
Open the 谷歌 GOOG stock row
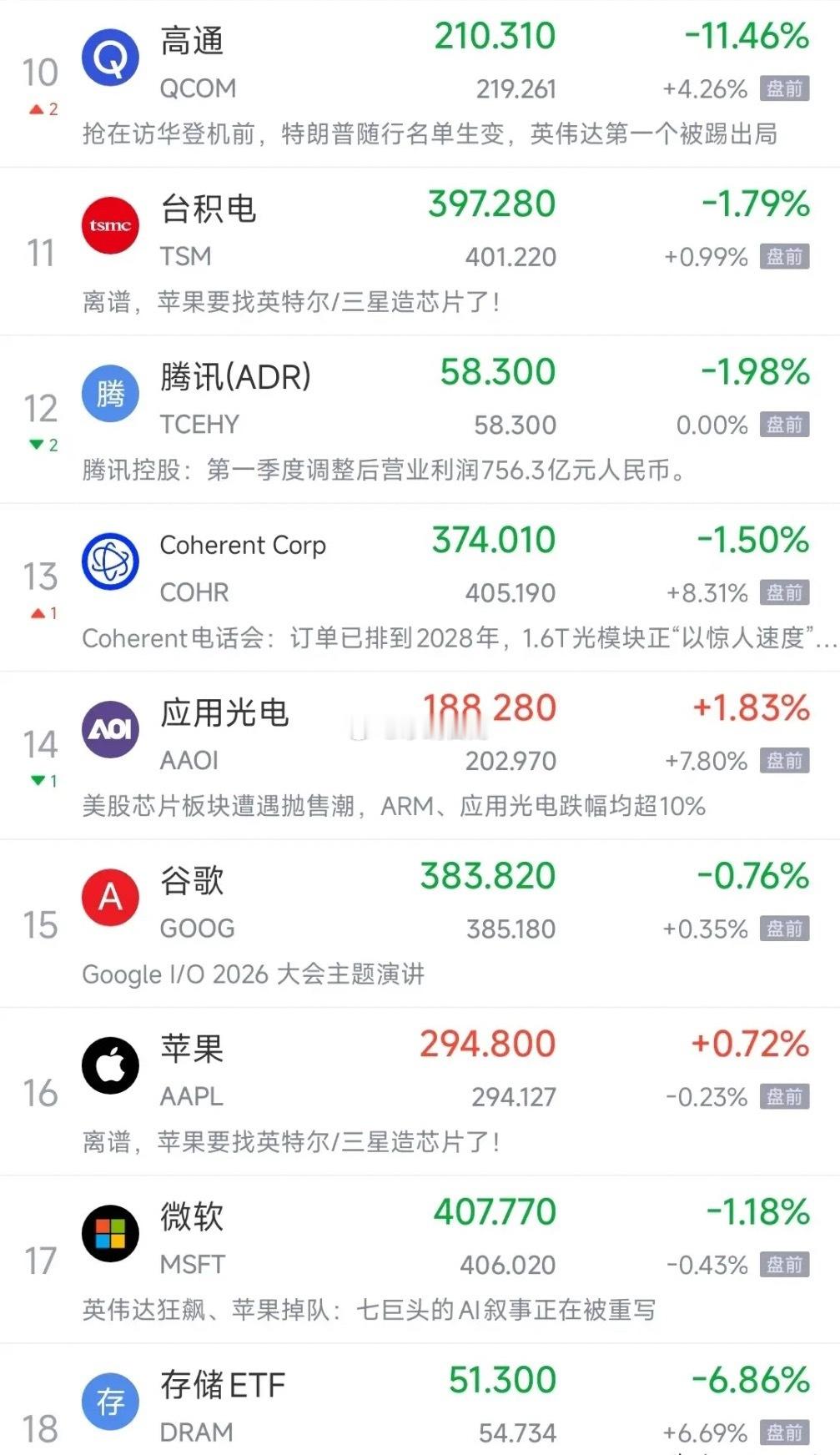pyautogui.click(x=420, y=924)
